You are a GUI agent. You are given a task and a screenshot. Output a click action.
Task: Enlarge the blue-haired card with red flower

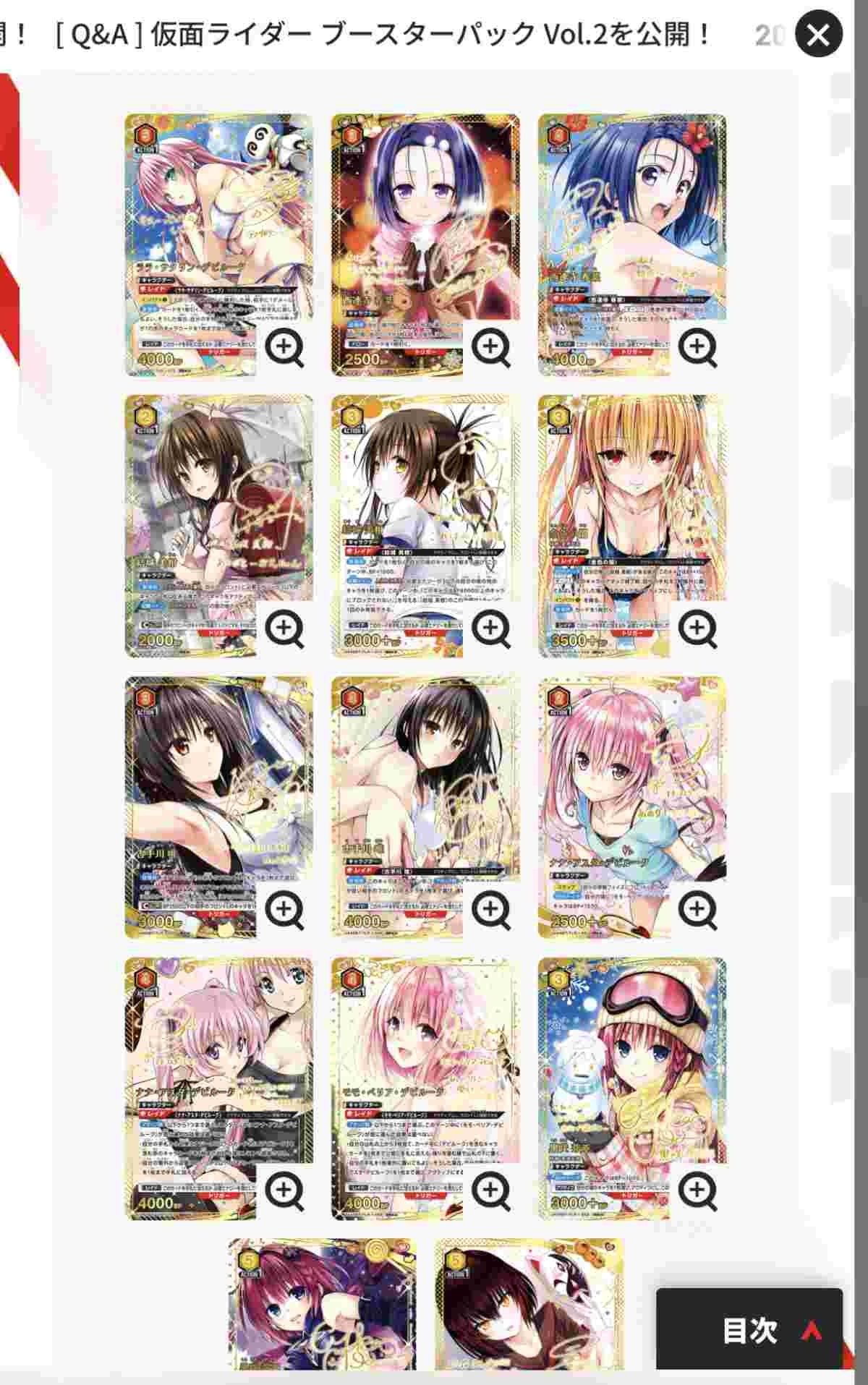[697, 348]
